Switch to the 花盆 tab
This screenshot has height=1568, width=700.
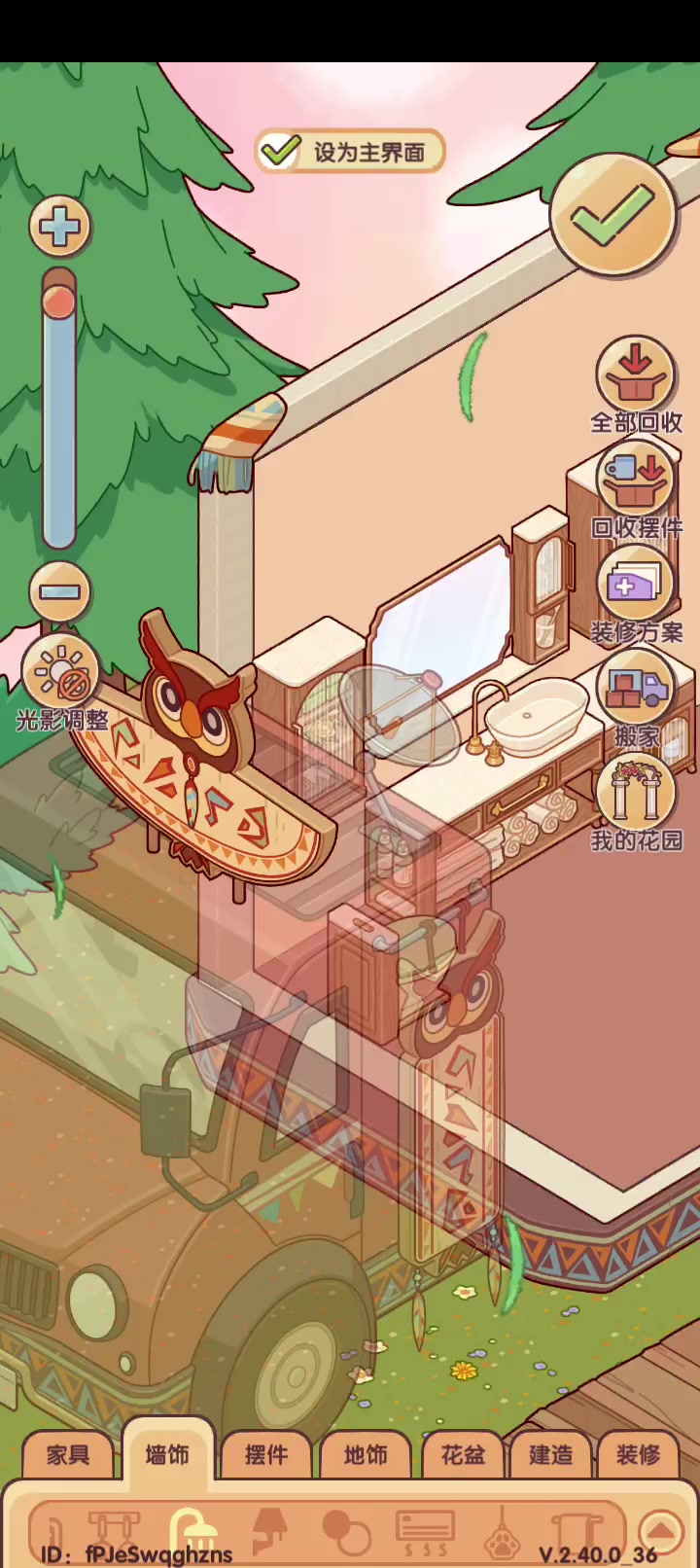coord(463,1455)
